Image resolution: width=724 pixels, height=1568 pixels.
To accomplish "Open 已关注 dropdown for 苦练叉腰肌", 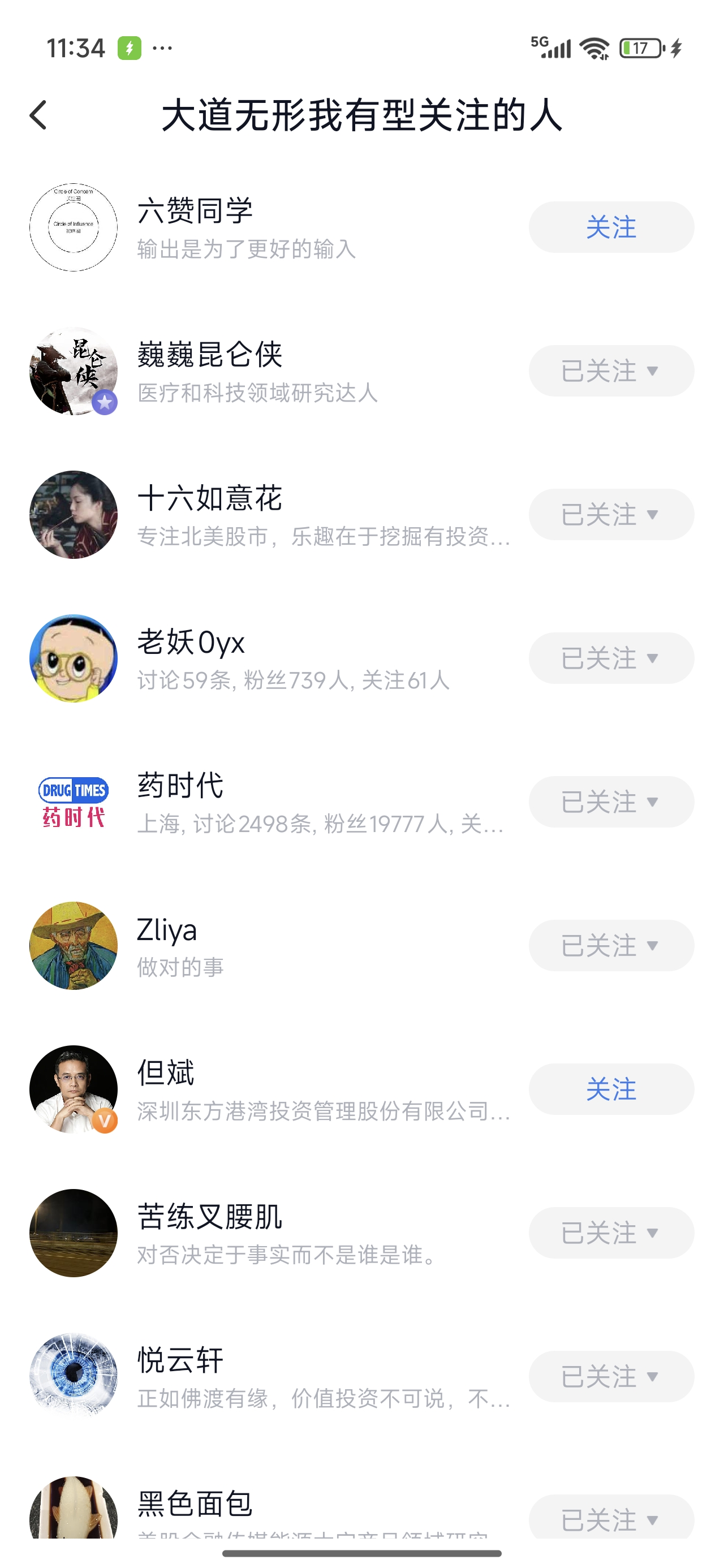I will coord(611,1233).
